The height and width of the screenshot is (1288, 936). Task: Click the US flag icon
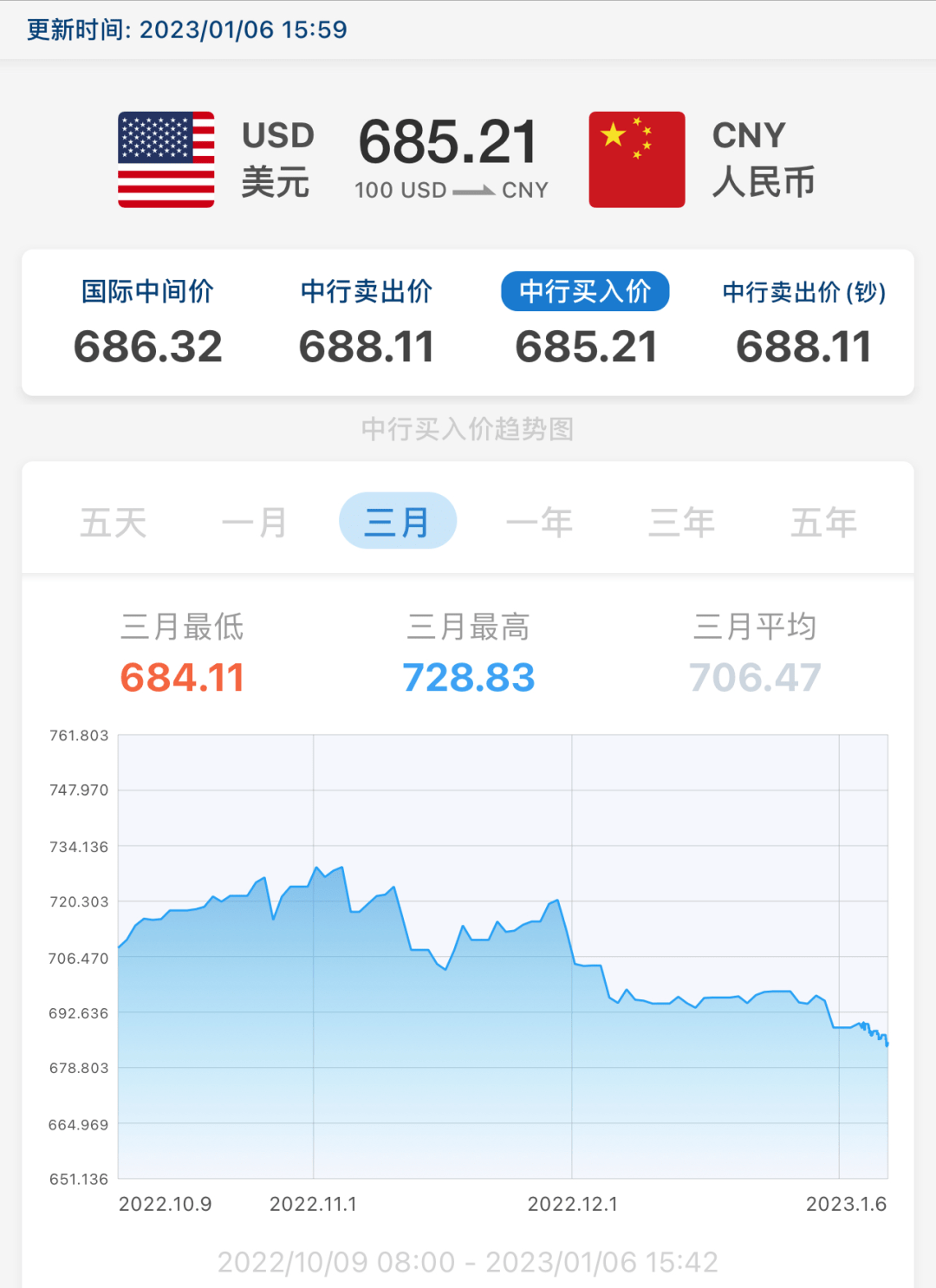click(166, 159)
